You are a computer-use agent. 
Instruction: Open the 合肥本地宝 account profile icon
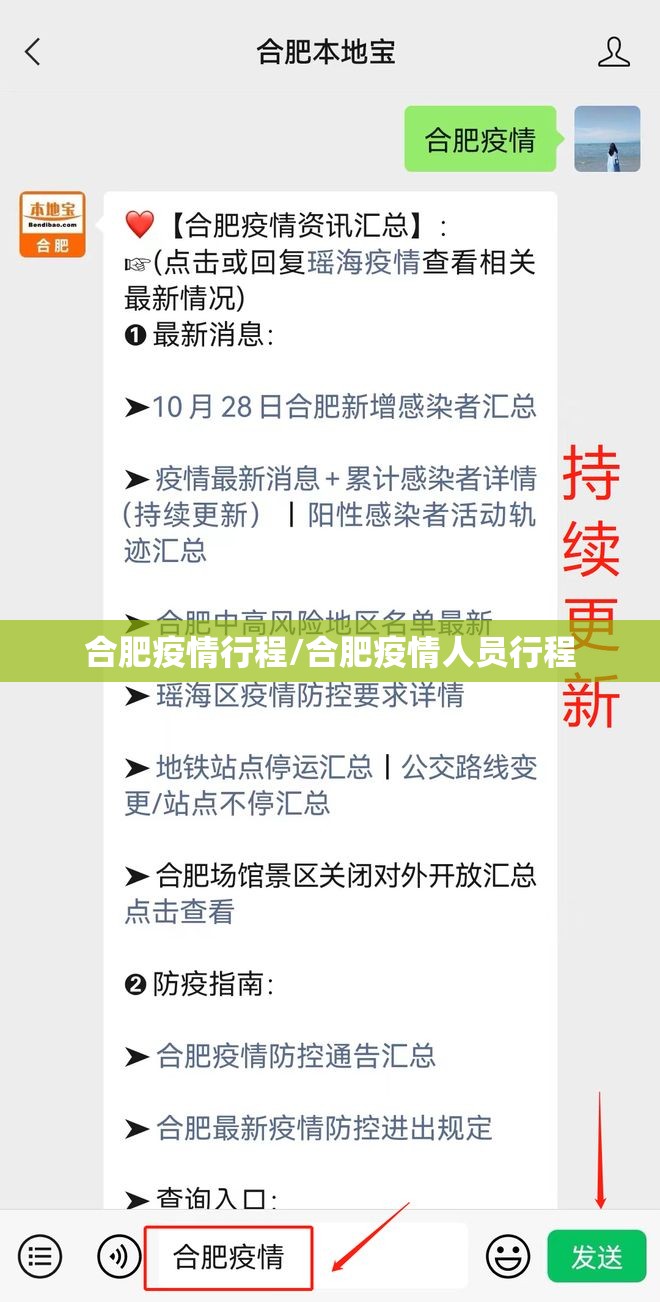pos(613,52)
